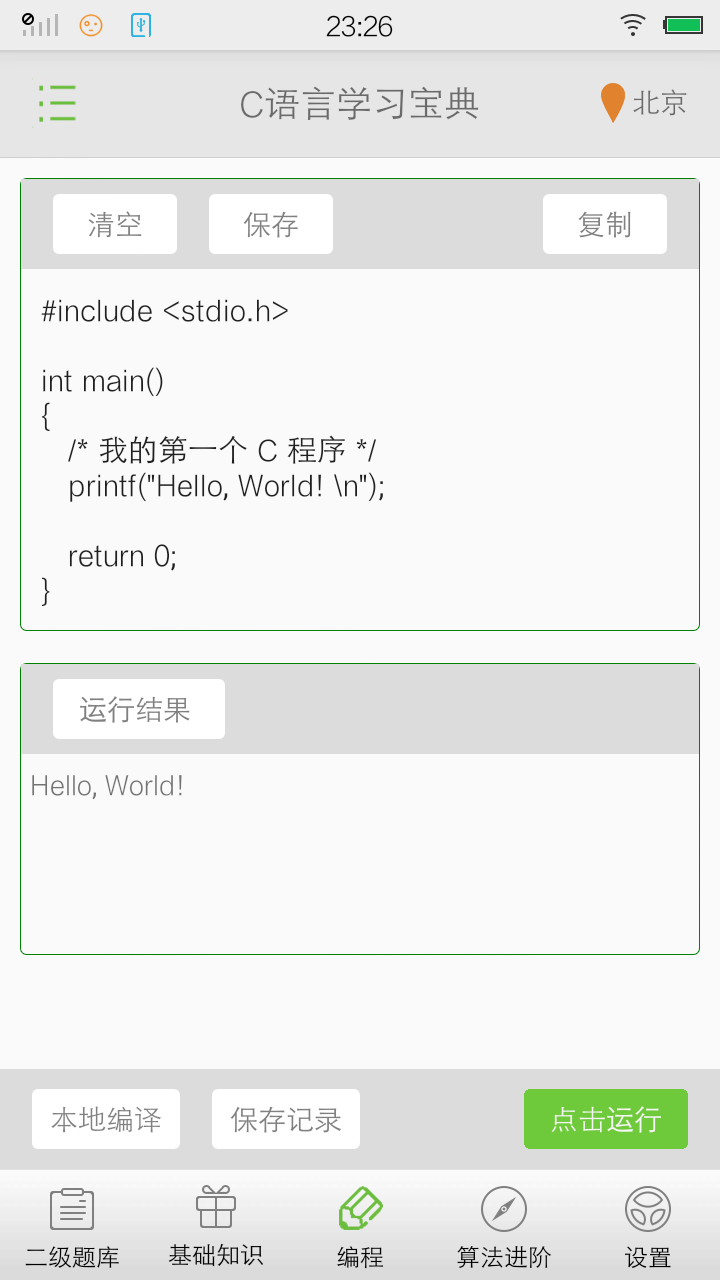Tap the smiley face status bar icon
Viewport: 720px width, 1280px height.
90,25
